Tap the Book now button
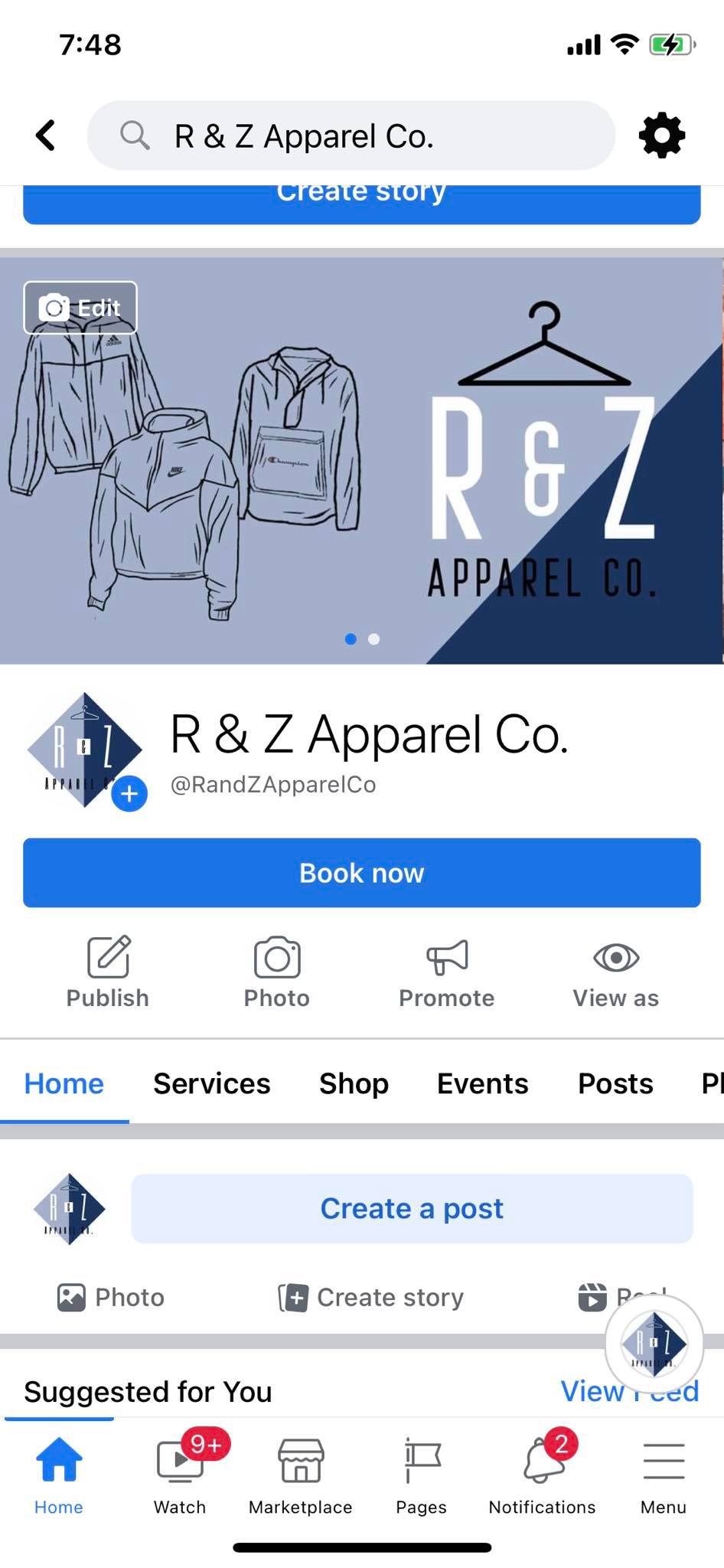724x1568 pixels. coord(361,873)
